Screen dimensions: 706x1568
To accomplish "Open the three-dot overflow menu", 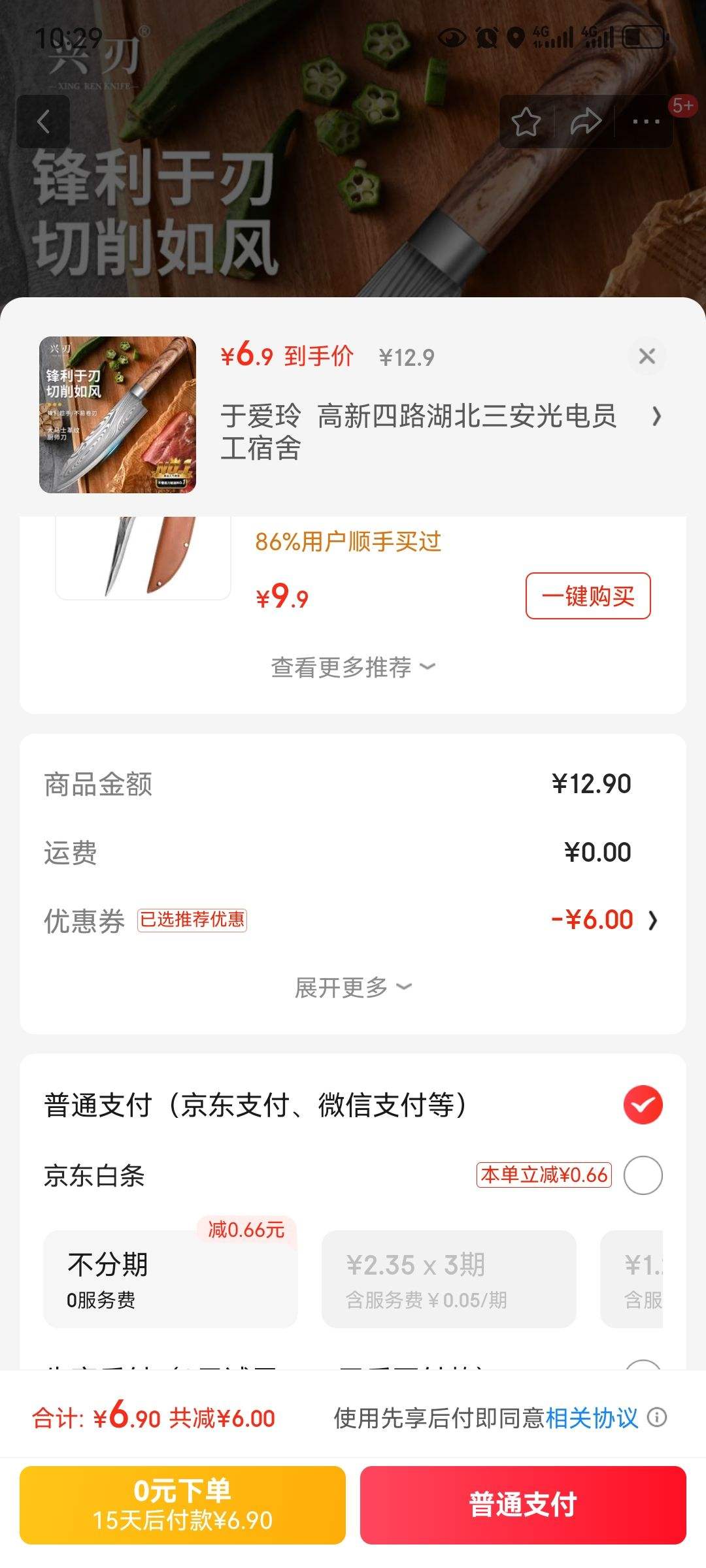I will 646,122.
